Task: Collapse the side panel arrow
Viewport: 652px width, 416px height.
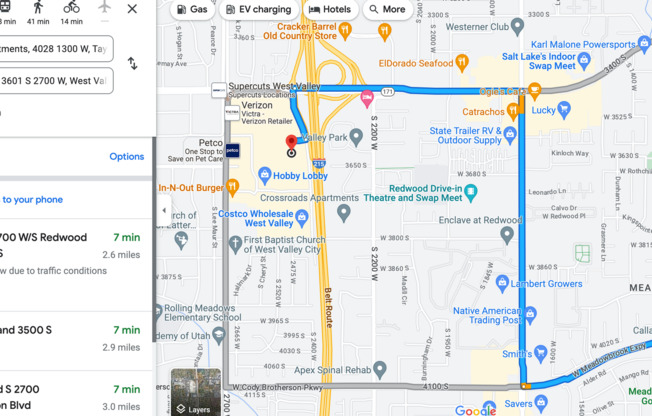Action: click(x=164, y=210)
